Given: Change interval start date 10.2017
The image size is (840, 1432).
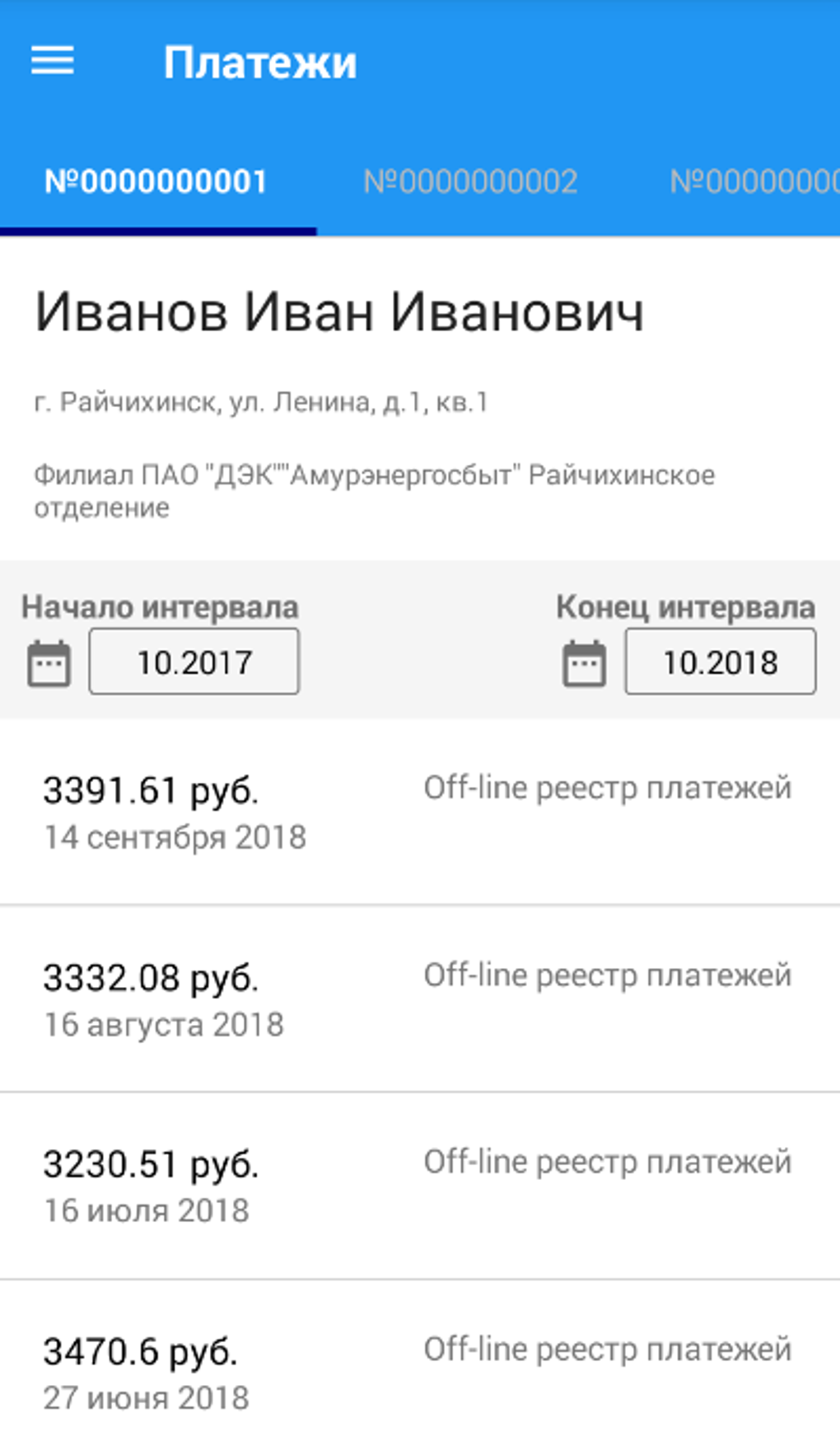Looking at the screenshot, I should (x=194, y=662).
